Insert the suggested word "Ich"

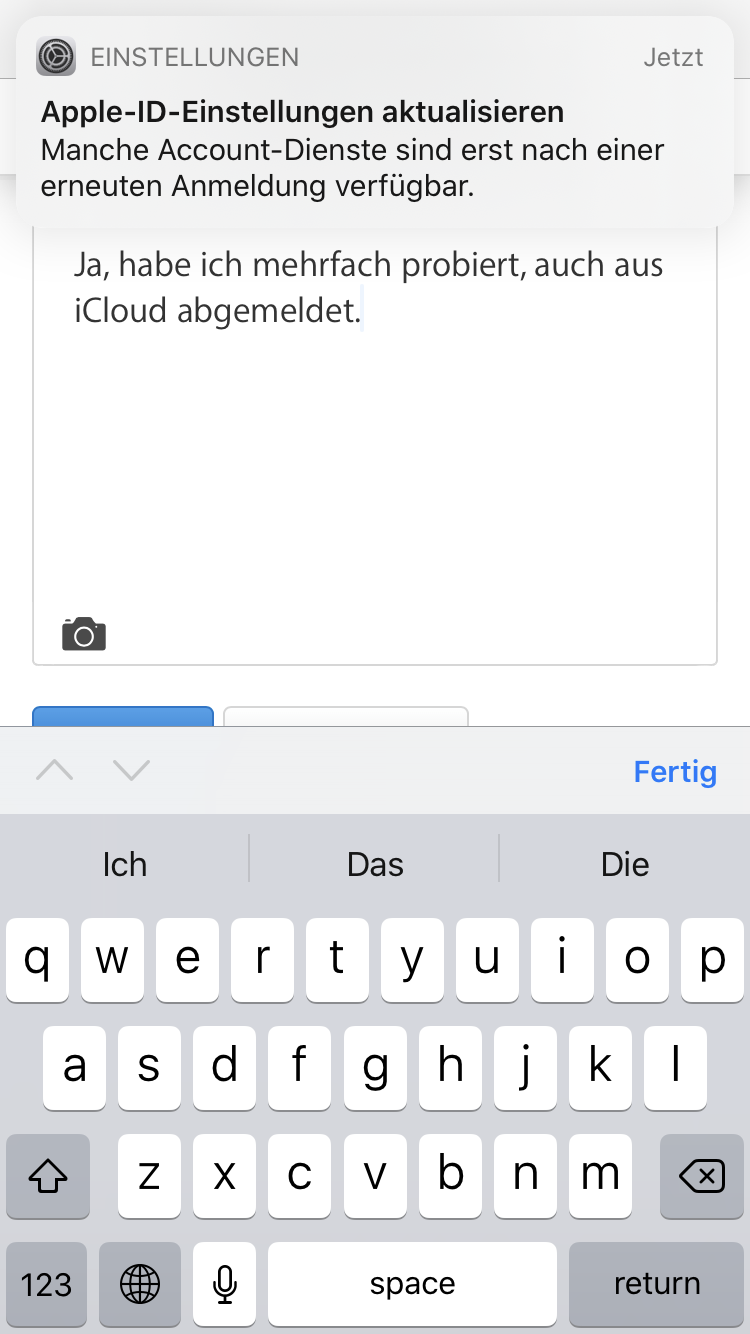pos(125,864)
